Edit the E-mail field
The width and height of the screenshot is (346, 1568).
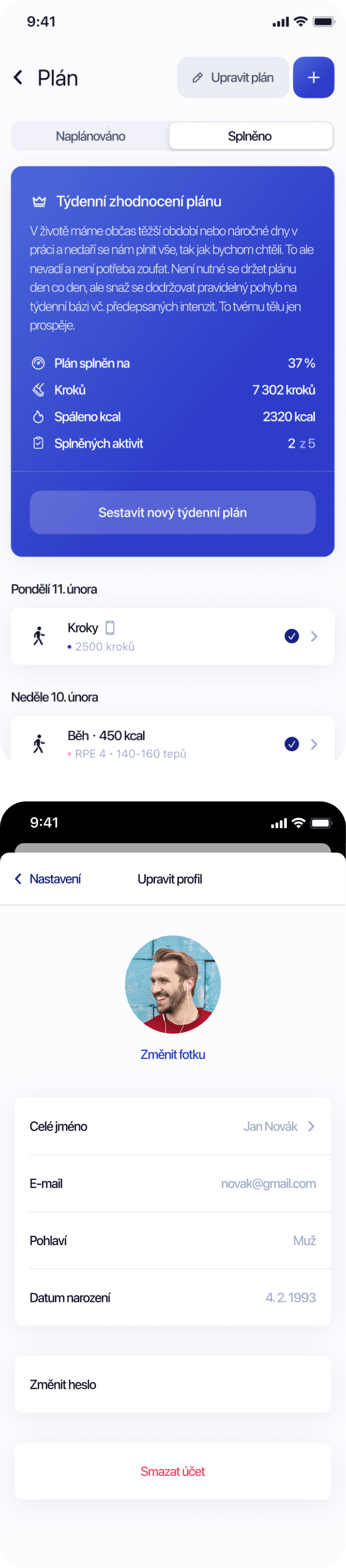pyautogui.click(x=172, y=1183)
